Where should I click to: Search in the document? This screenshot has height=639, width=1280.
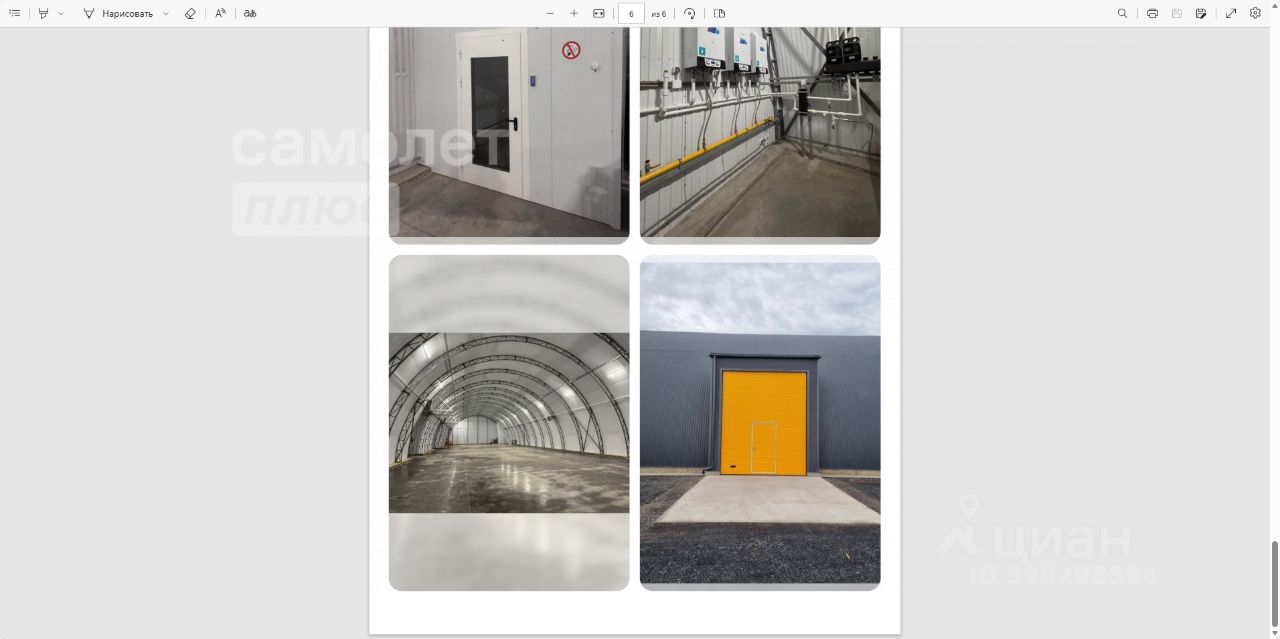coord(1122,13)
